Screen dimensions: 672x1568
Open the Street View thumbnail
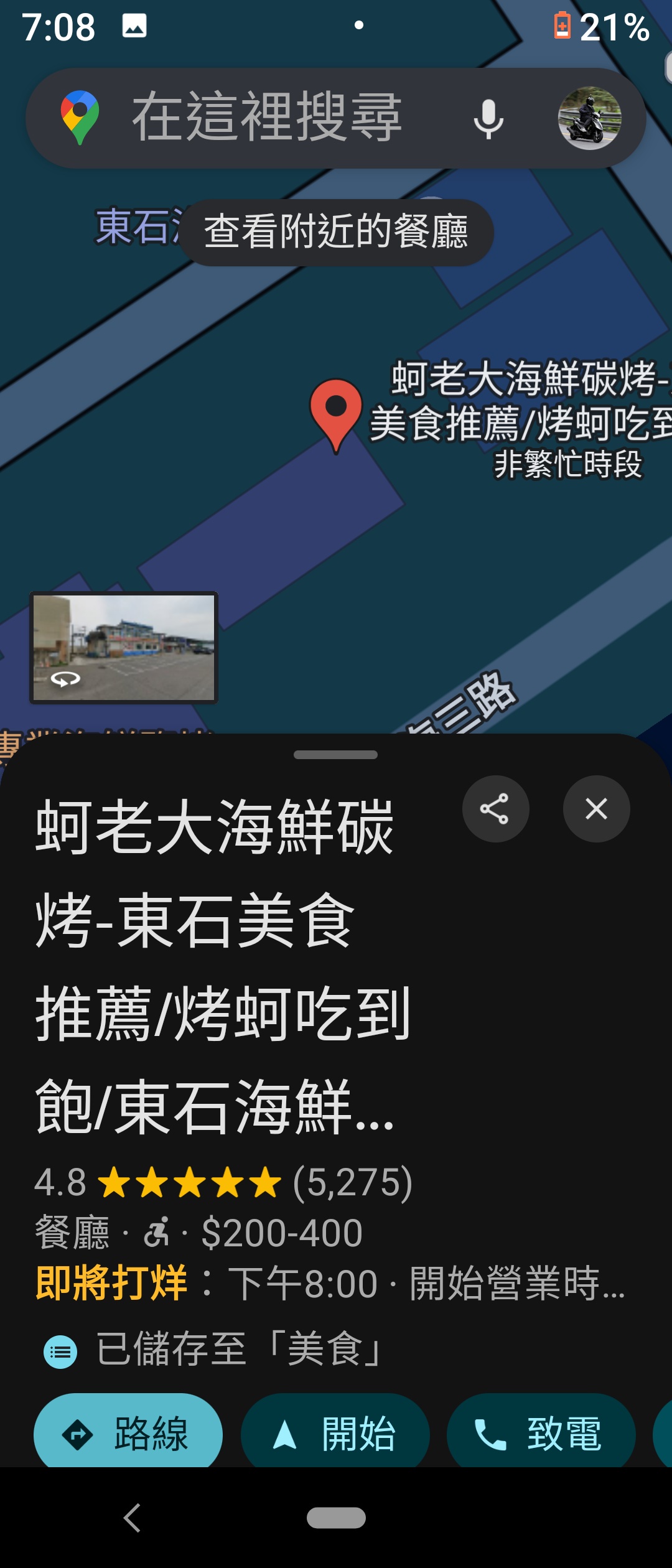point(124,647)
